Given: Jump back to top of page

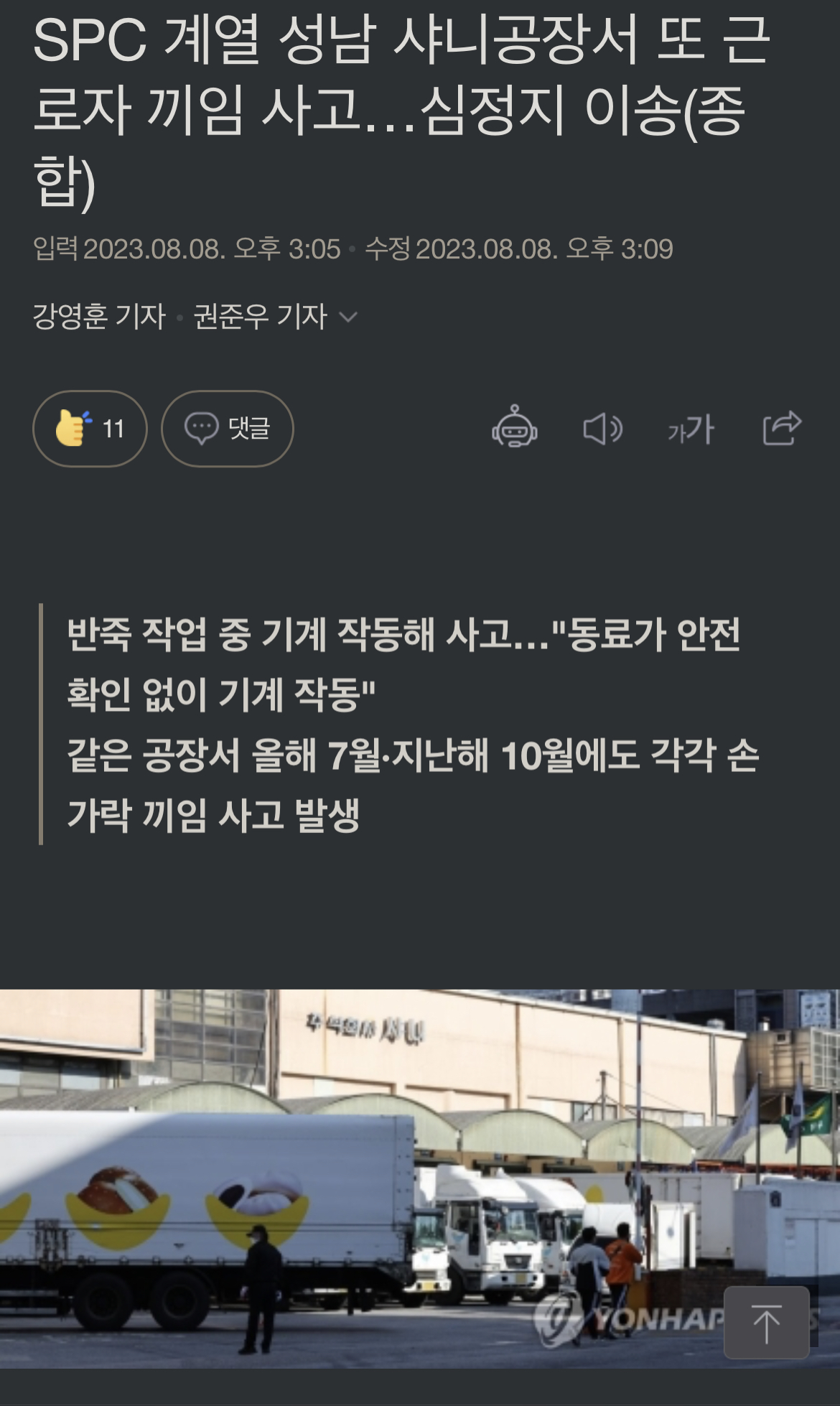Looking at the screenshot, I should (766, 1323).
